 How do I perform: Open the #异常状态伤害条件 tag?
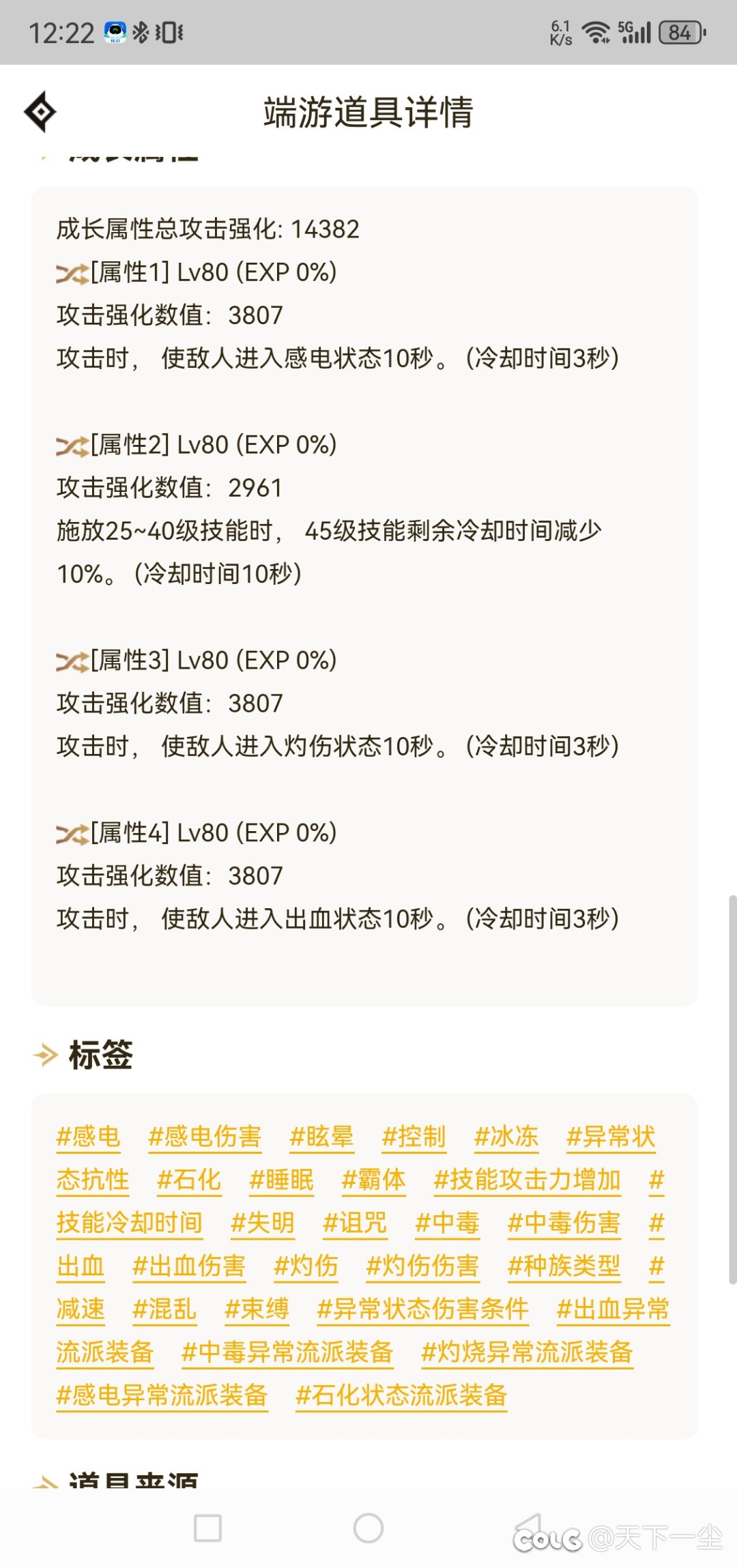pyautogui.click(x=422, y=1309)
